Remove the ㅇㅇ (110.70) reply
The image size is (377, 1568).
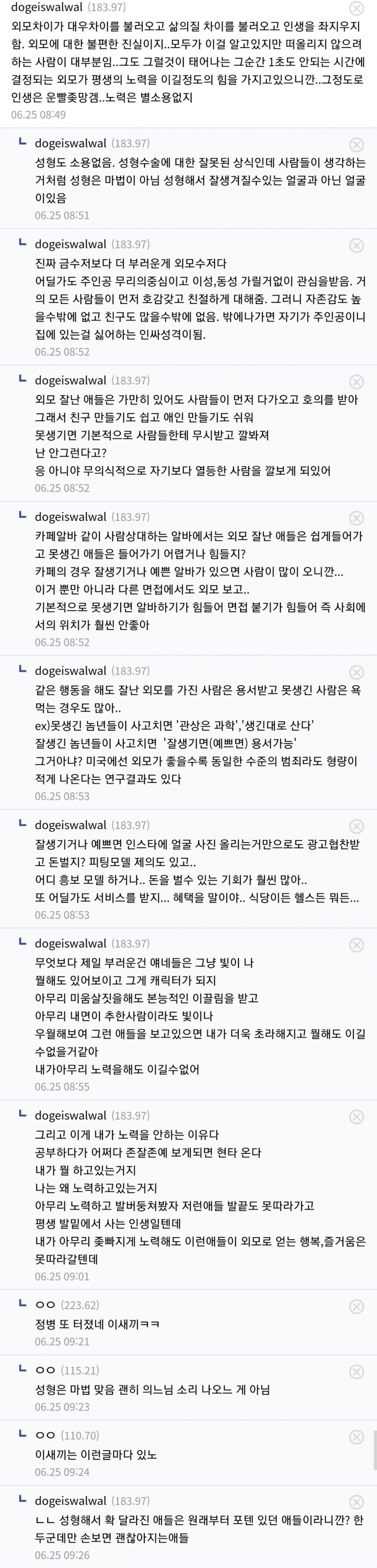(357, 1437)
